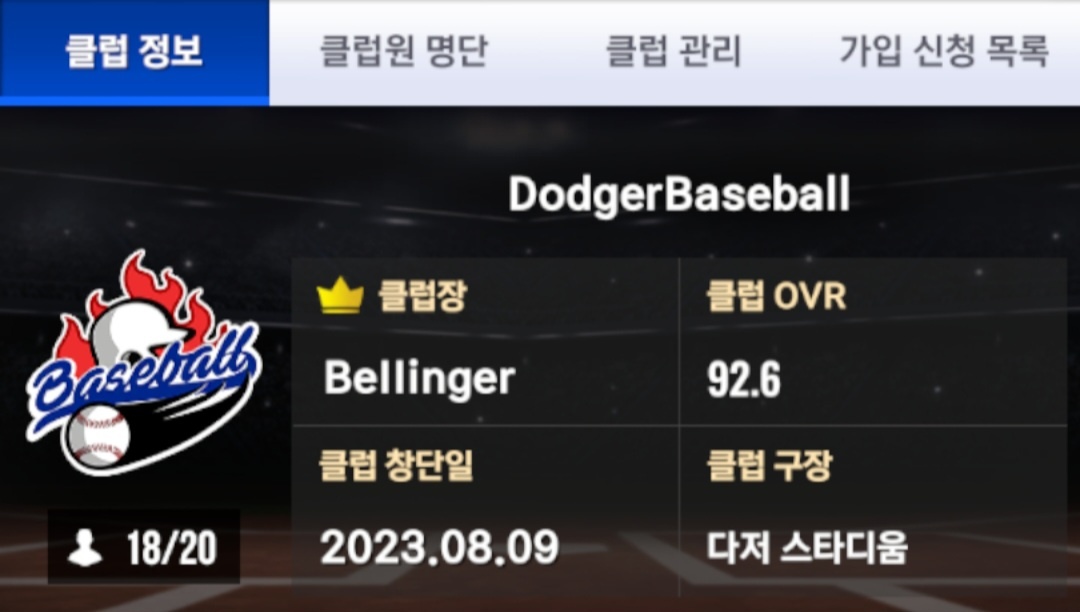The image size is (1080, 612).
Task: Open the 클럽 관리 tab
Action: point(673,52)
